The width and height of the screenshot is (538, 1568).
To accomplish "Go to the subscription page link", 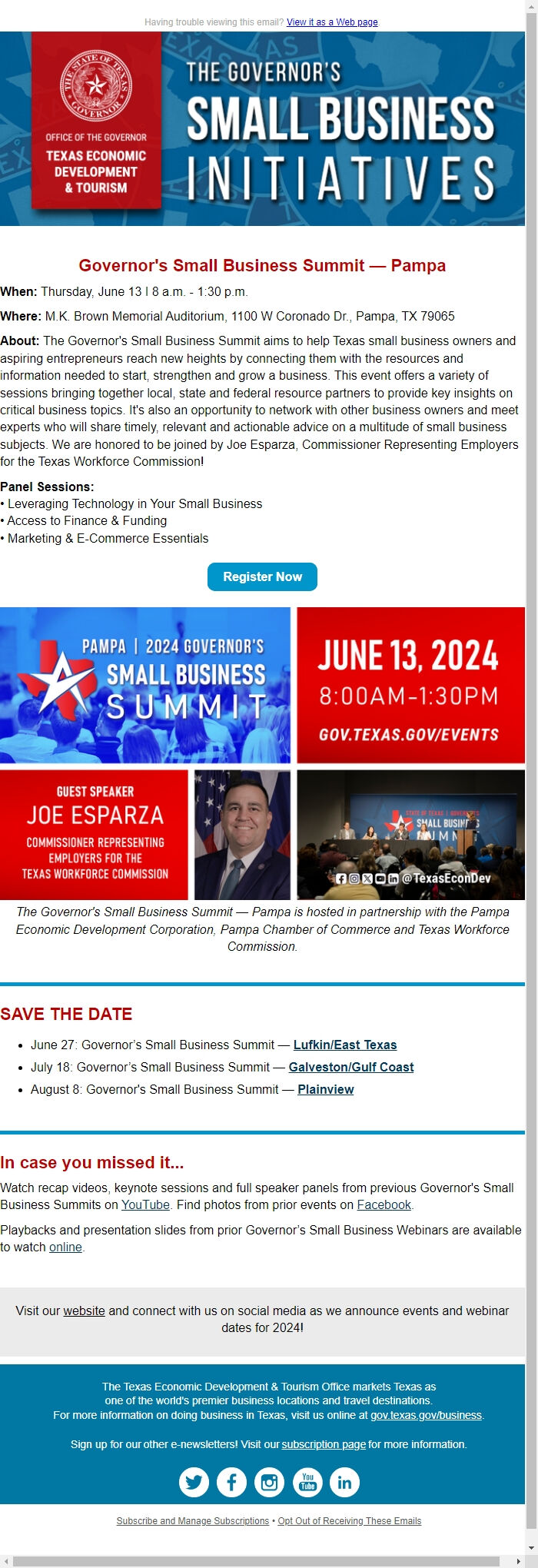I will 324,1444.
